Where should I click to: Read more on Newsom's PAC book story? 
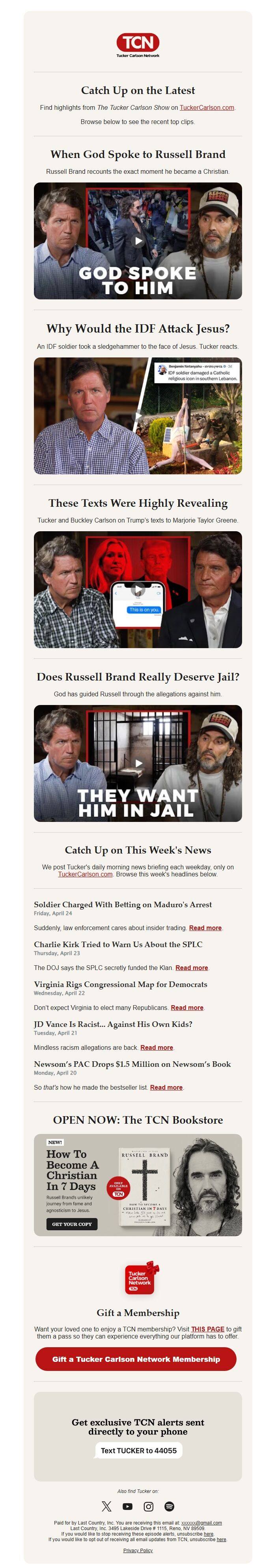click(x=166, y=1087)
